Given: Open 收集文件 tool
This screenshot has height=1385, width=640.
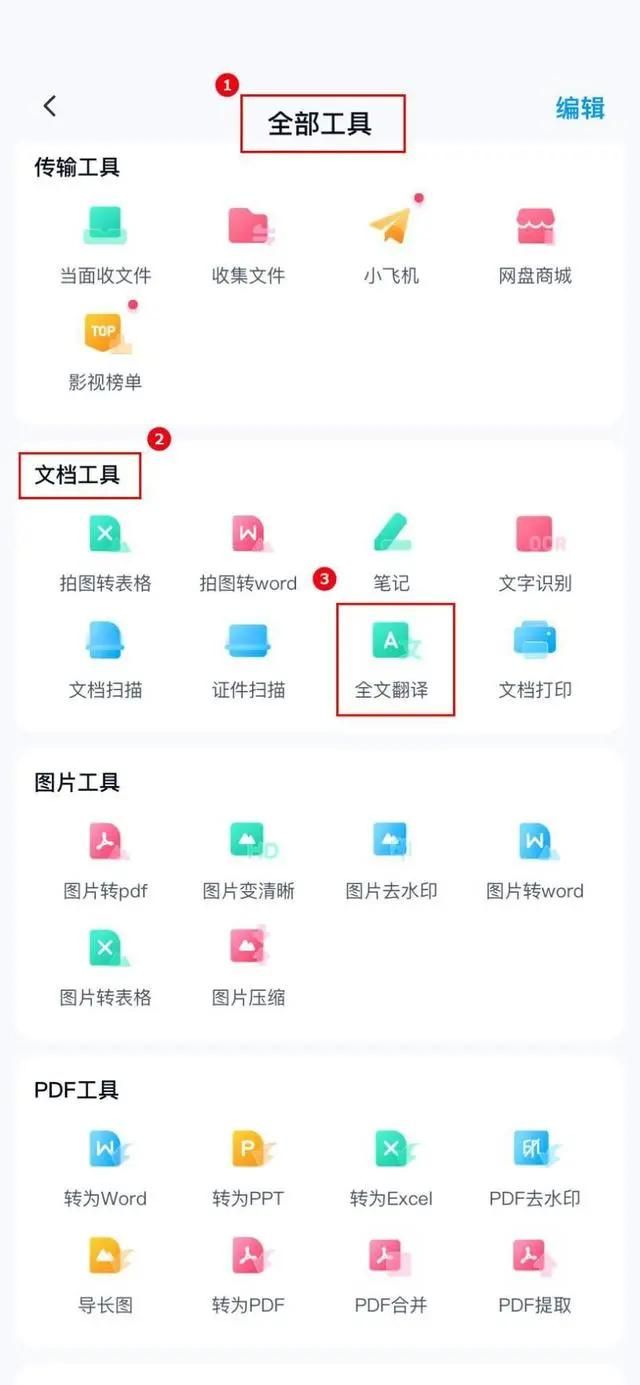Looking at the screenshot, I should (x=248, y=244).
